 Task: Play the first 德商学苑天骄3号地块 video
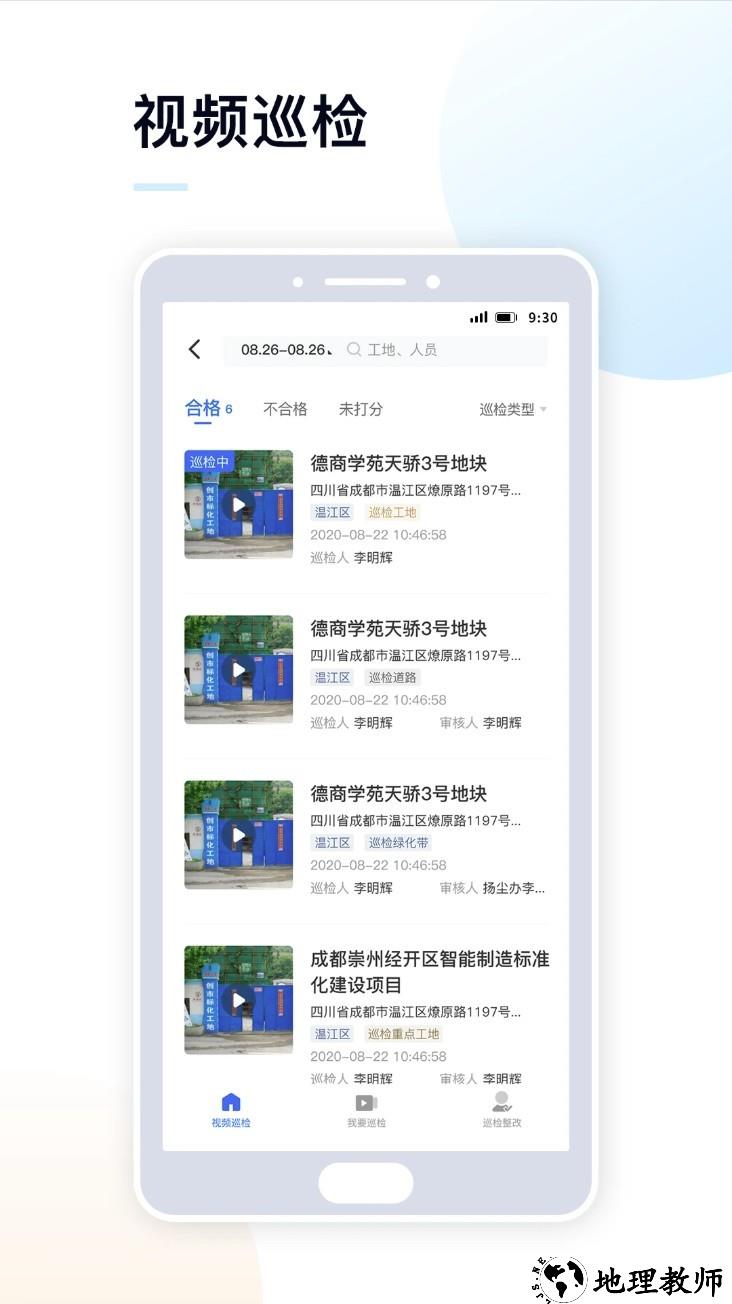238,503
